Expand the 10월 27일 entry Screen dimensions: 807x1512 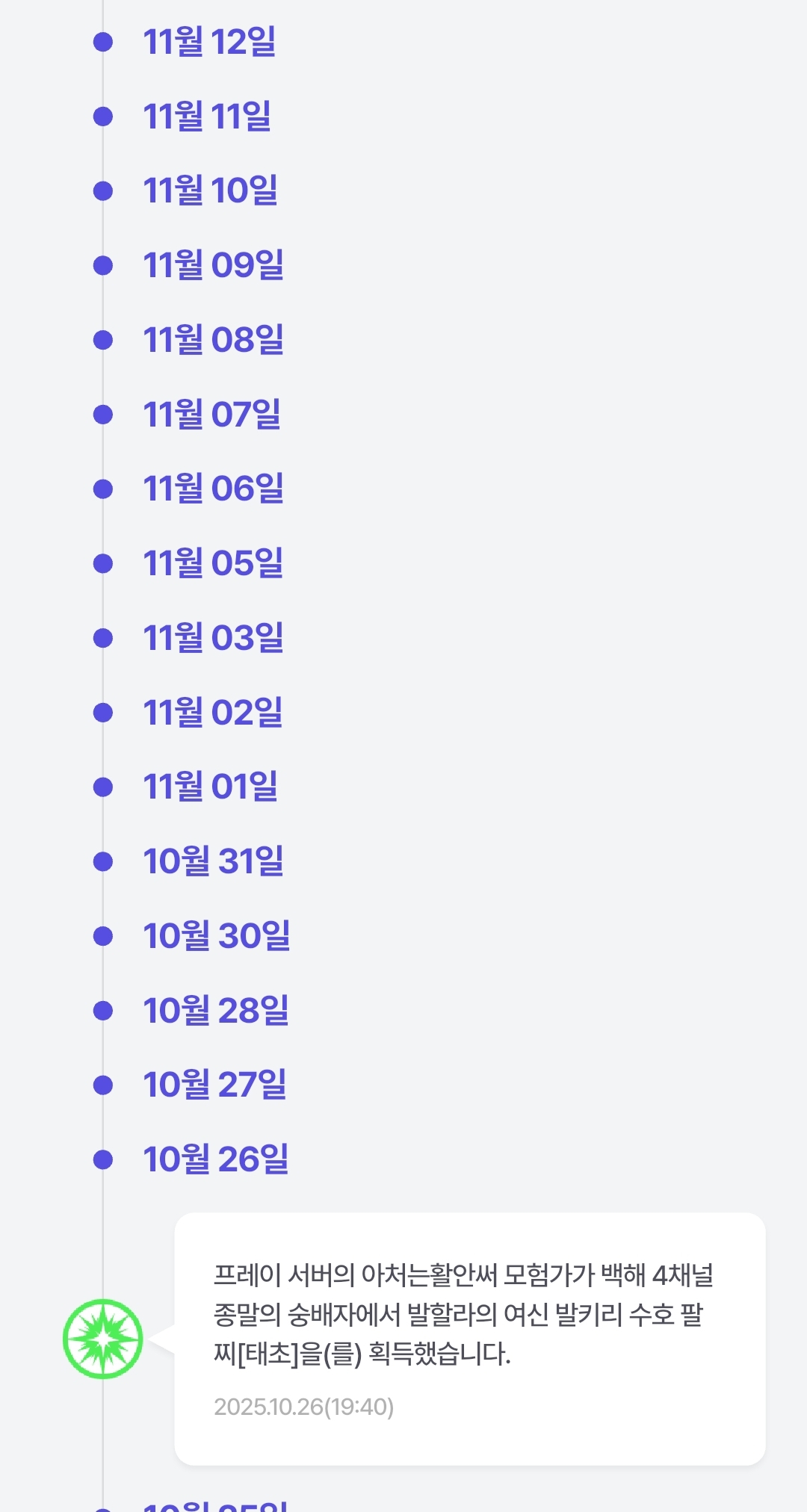[214, 1085]
